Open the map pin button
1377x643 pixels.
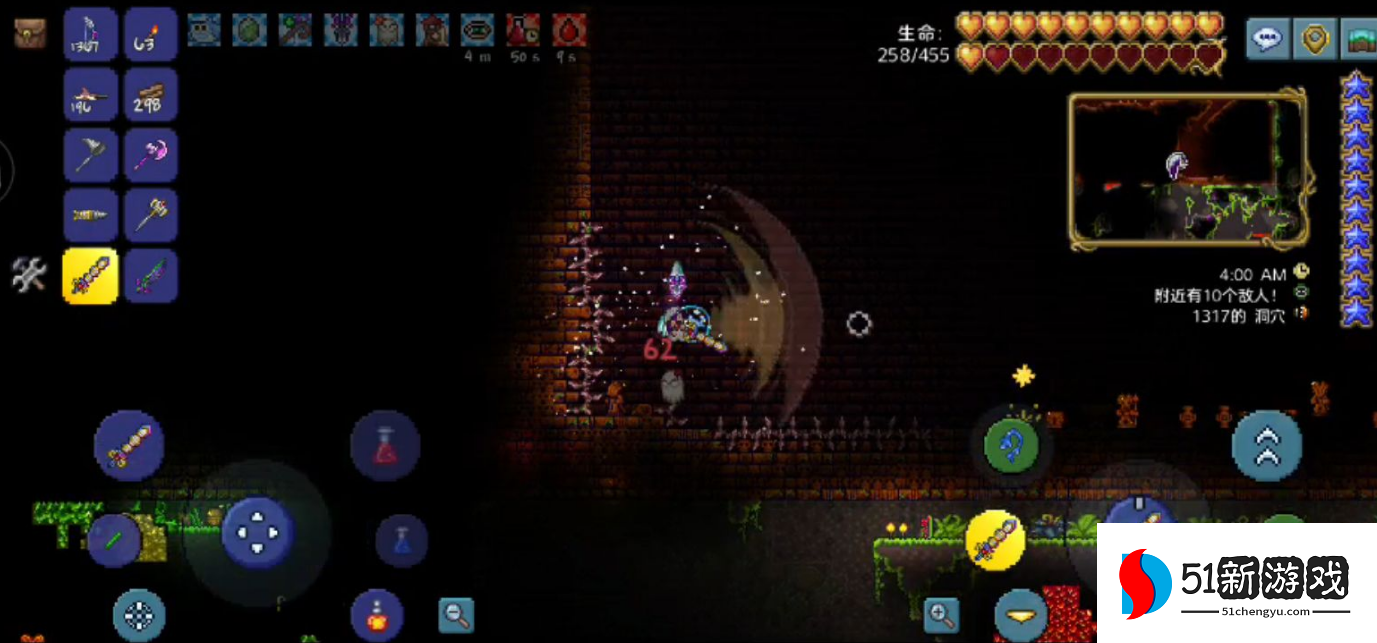[1314, 39]
